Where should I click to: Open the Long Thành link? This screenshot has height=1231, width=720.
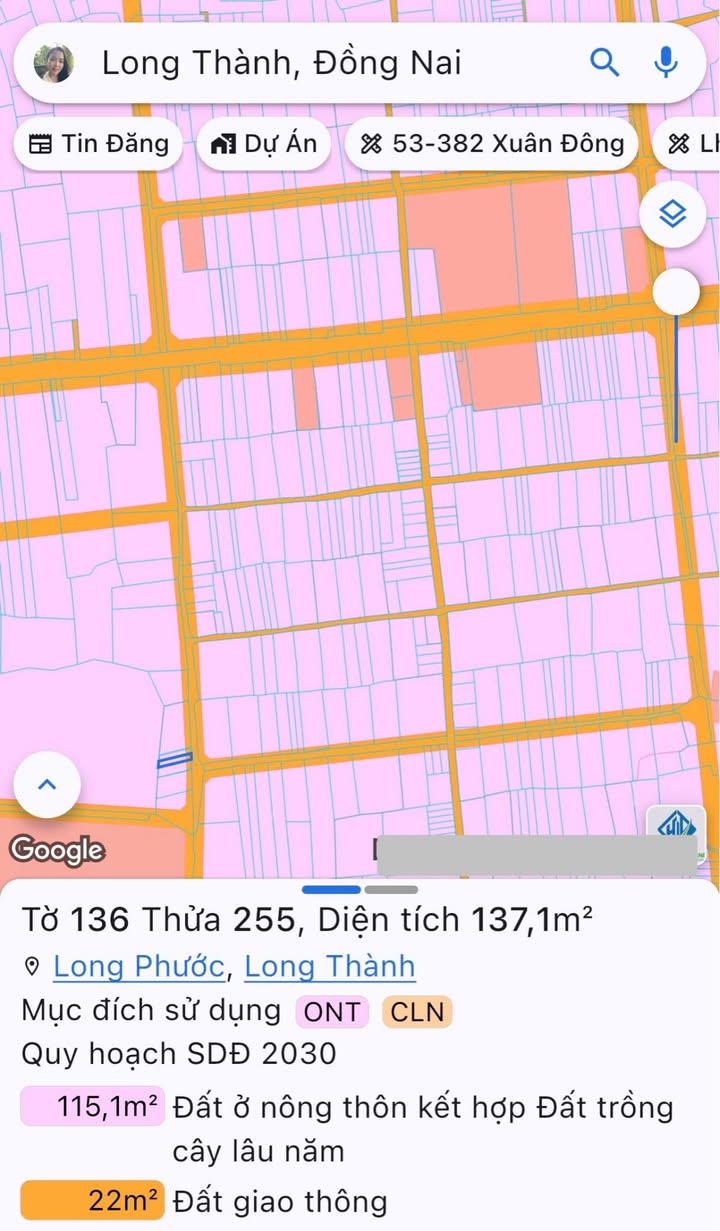(x=330, y=966)
